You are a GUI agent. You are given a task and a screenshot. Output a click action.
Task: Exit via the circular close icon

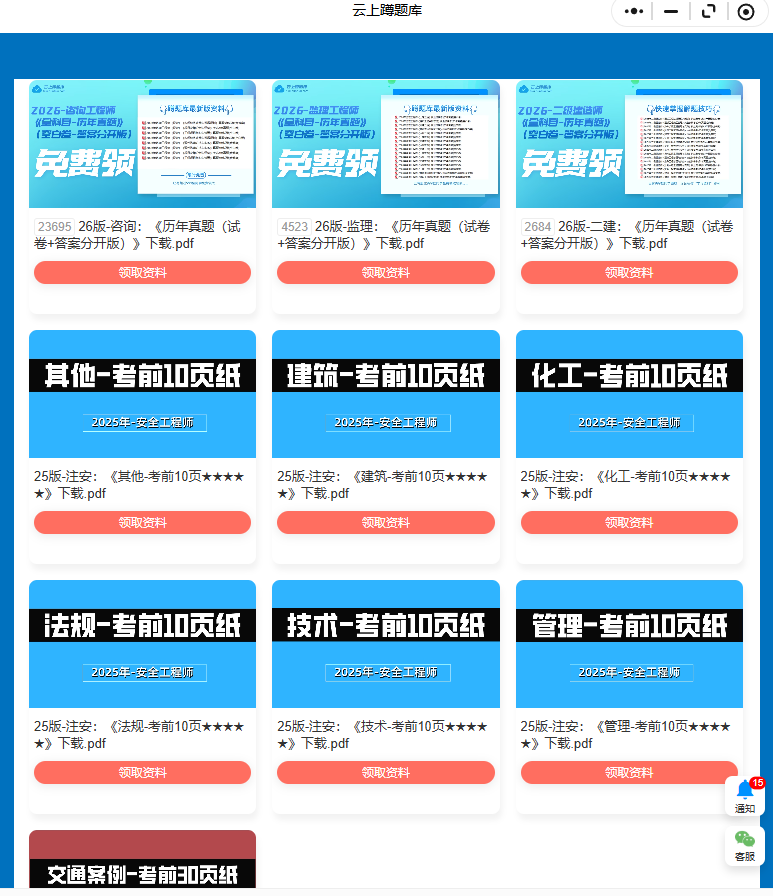746,12
